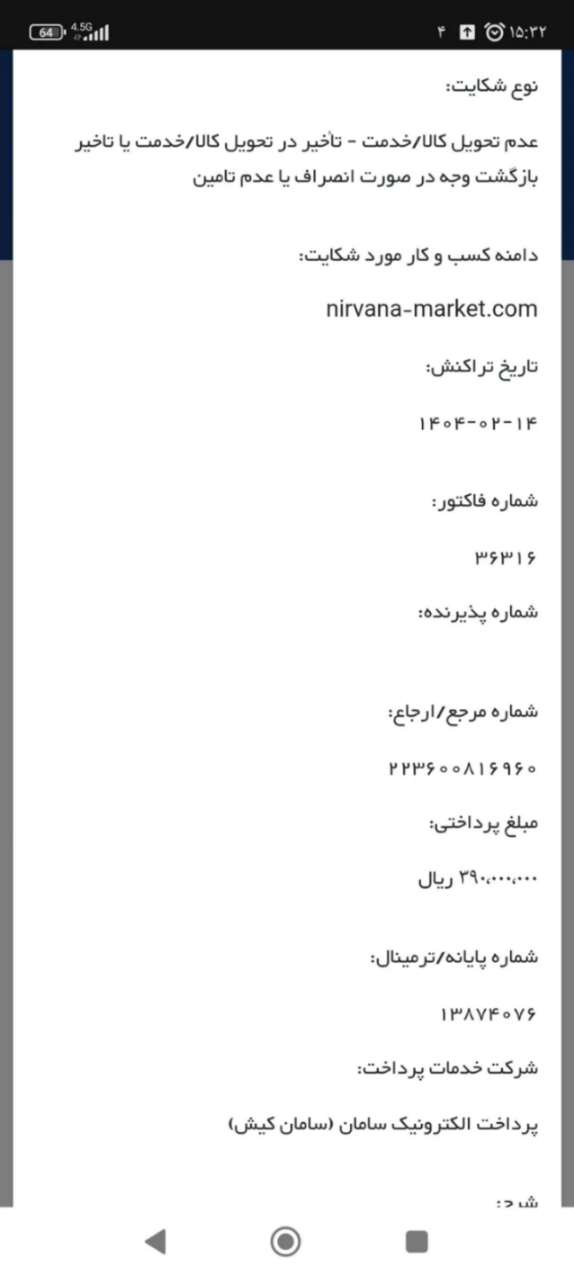Viewport: 574px width, 1276px height.
Task: Go back with the system back button
Action: point(155,1241)
